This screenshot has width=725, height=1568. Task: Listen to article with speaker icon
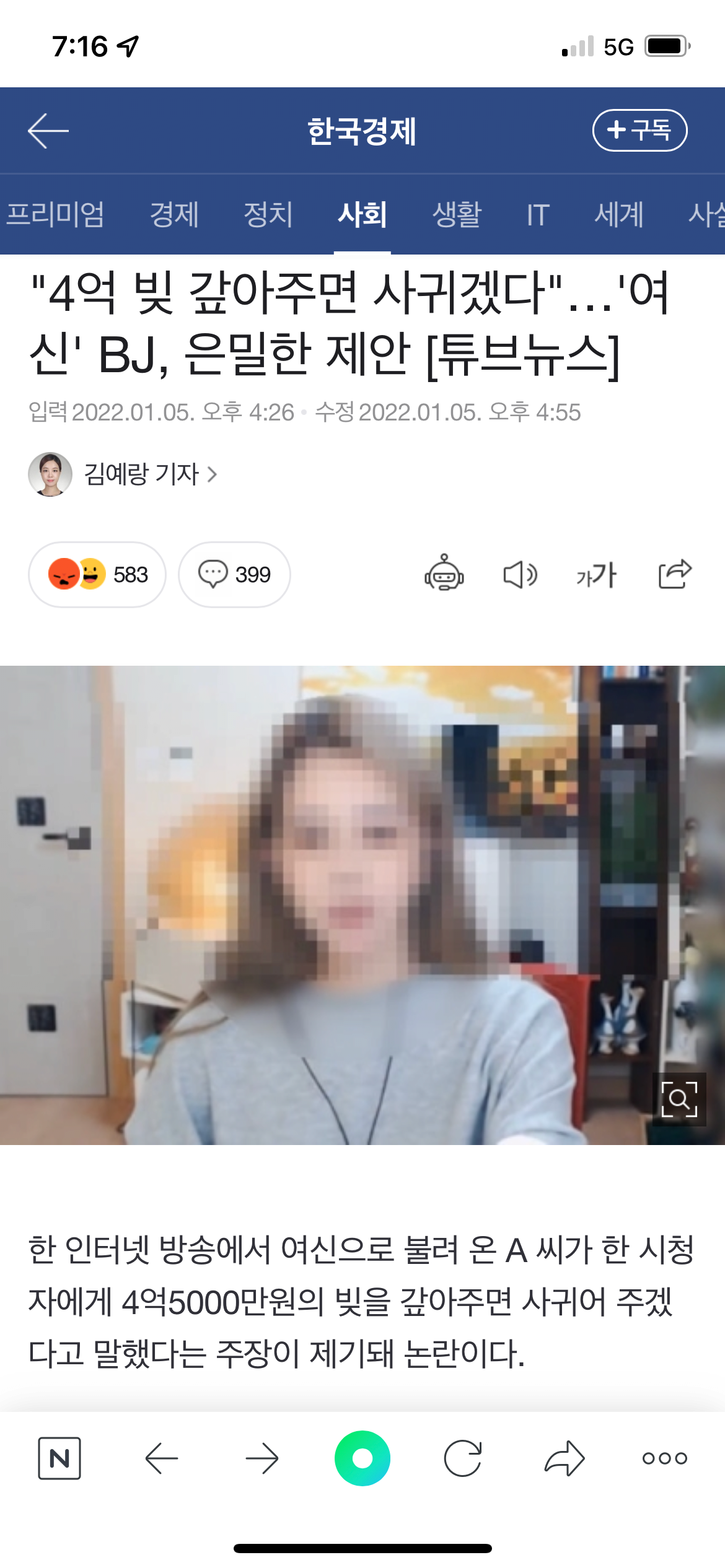click(519, 575)
